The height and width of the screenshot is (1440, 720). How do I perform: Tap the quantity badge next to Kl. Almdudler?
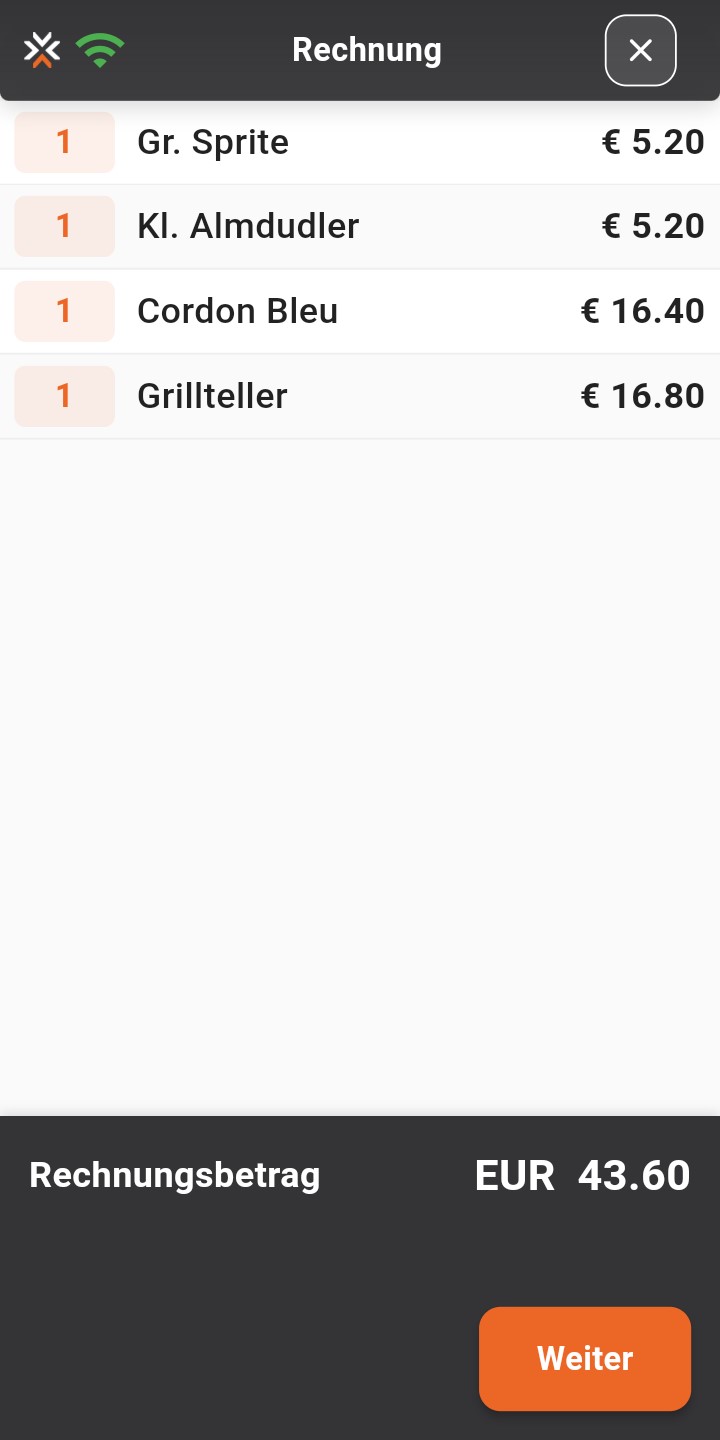[x=63, y=226]
